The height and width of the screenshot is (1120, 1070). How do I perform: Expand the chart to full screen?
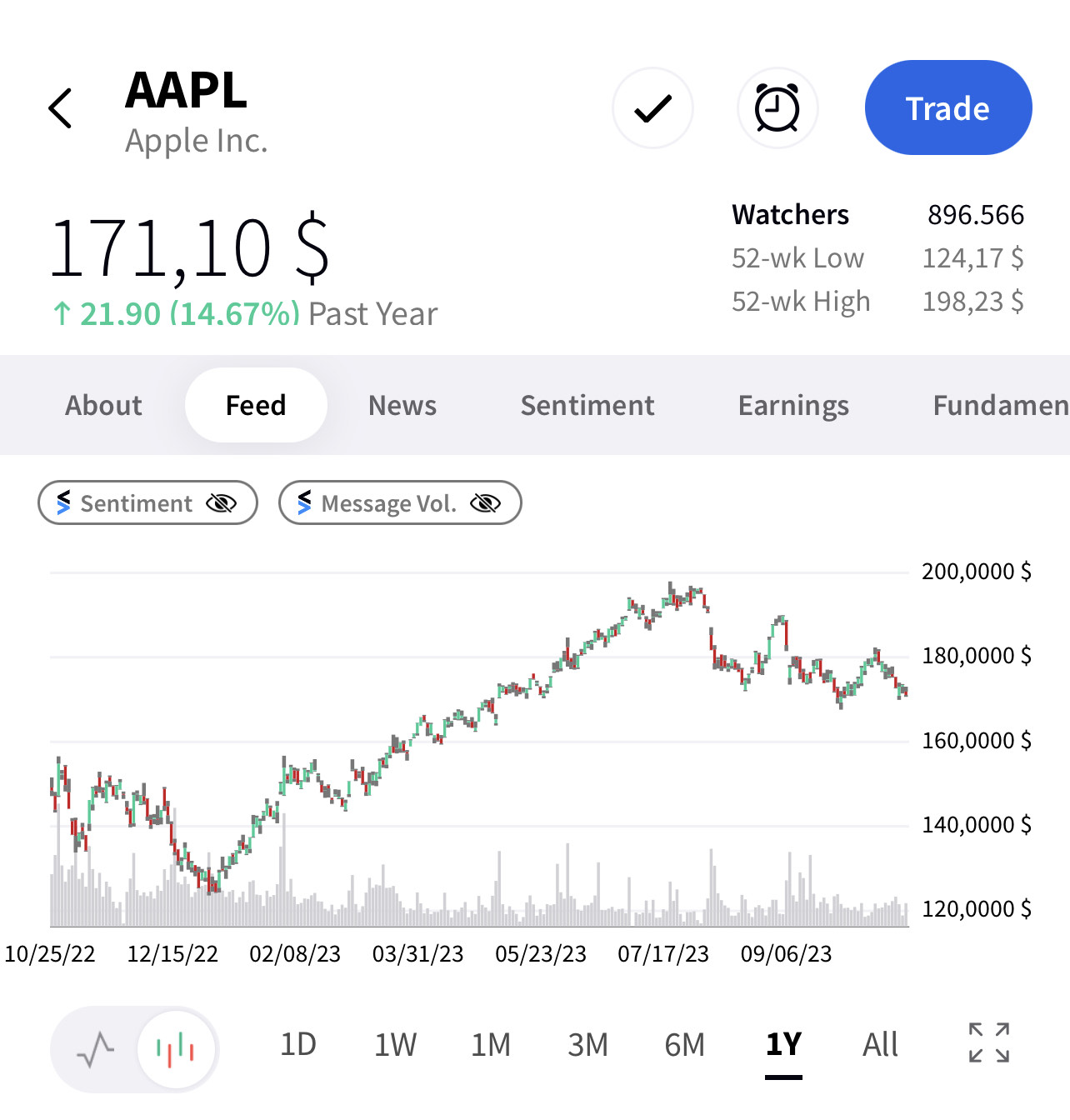click(989, 1043)
